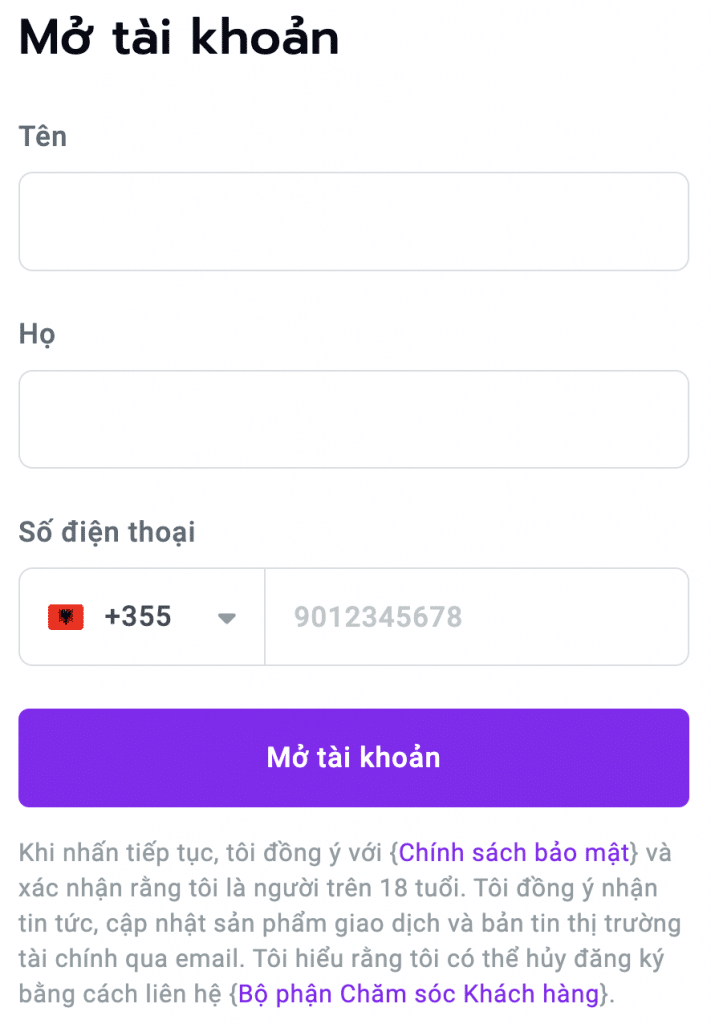Tap the Tên text field

pos(353,222)
